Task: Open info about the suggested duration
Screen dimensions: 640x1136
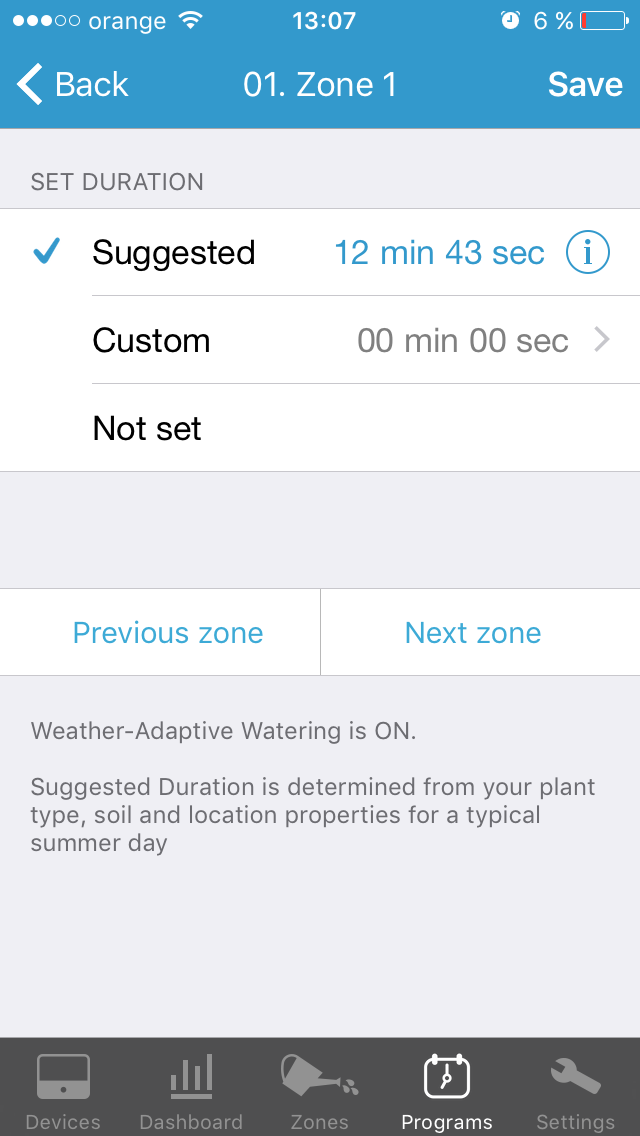Action: click(x=587, y=252)
